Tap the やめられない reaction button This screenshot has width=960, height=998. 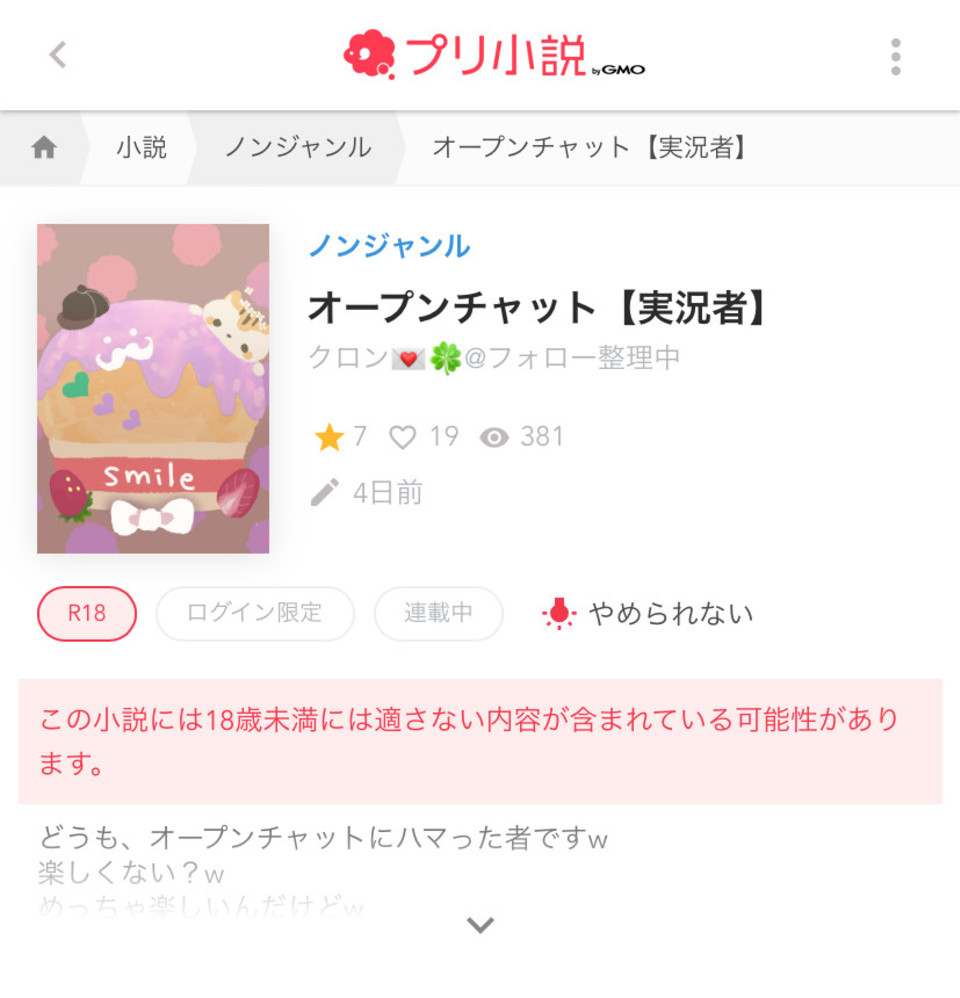point(647,613)
